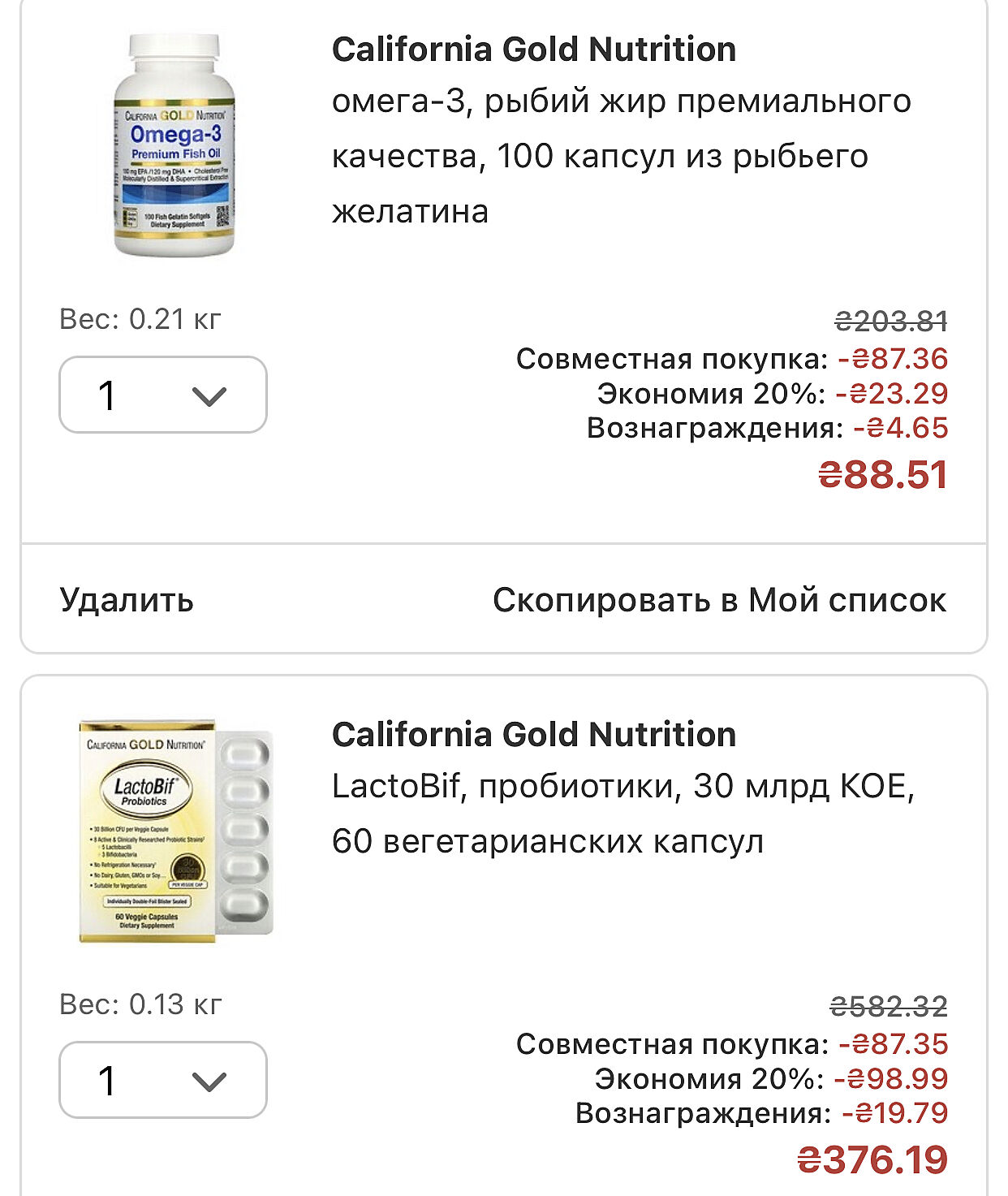Image resolution: width=1008 pixels, height=1196 pixels.
Task: Open Omega-3 fish oil product image
Action: (x=174, y=145)
